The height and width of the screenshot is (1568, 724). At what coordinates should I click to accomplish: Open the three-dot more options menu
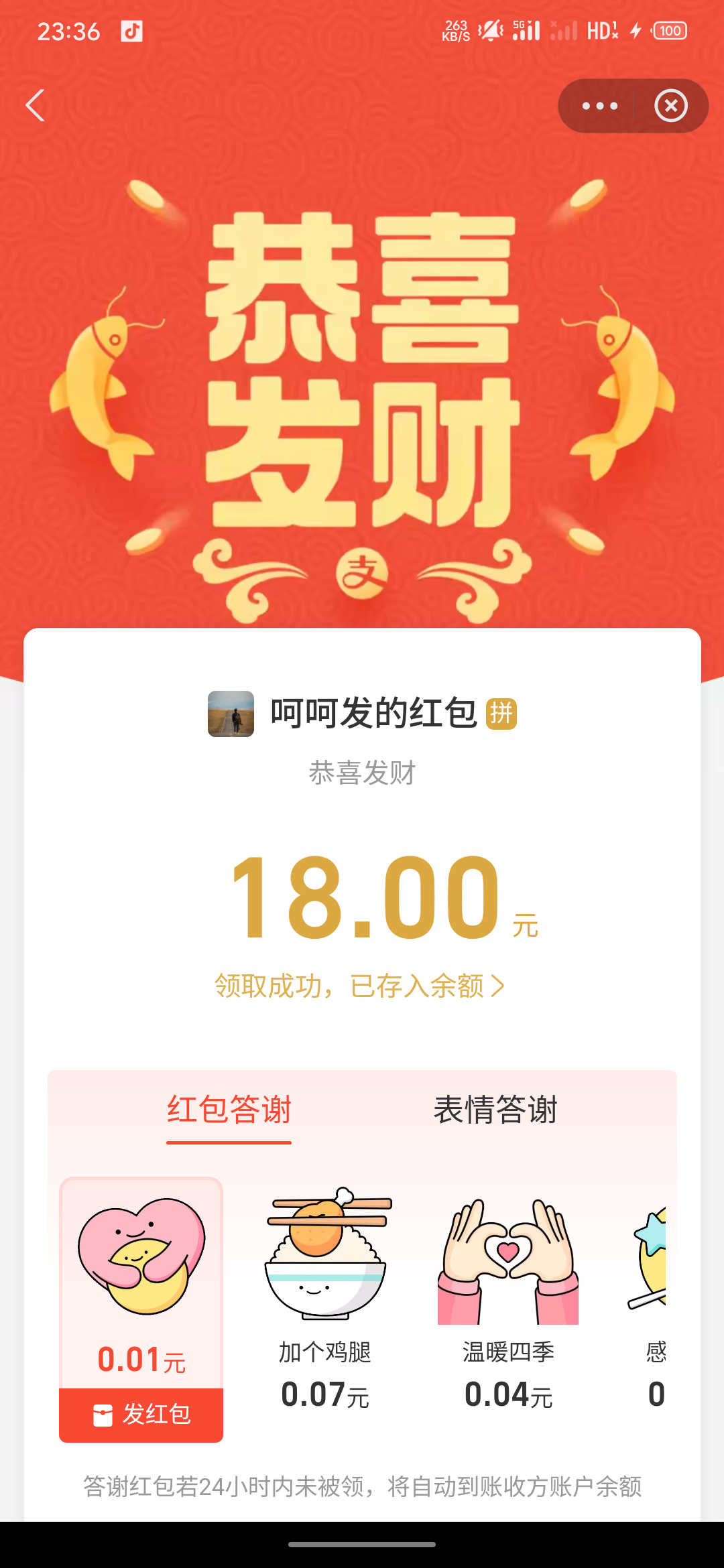599,106
